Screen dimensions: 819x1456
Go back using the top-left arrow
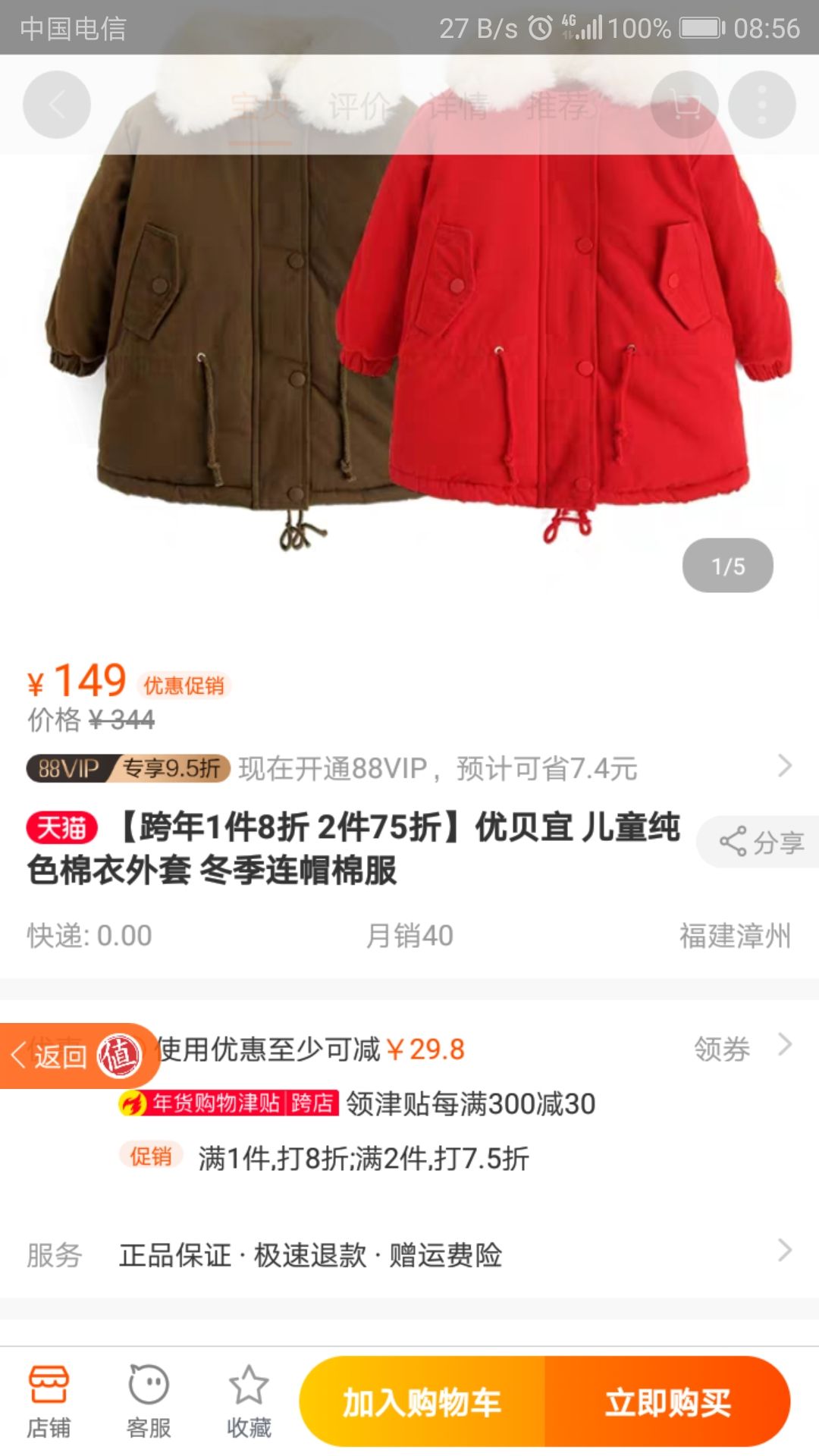(x=57, y=105)
